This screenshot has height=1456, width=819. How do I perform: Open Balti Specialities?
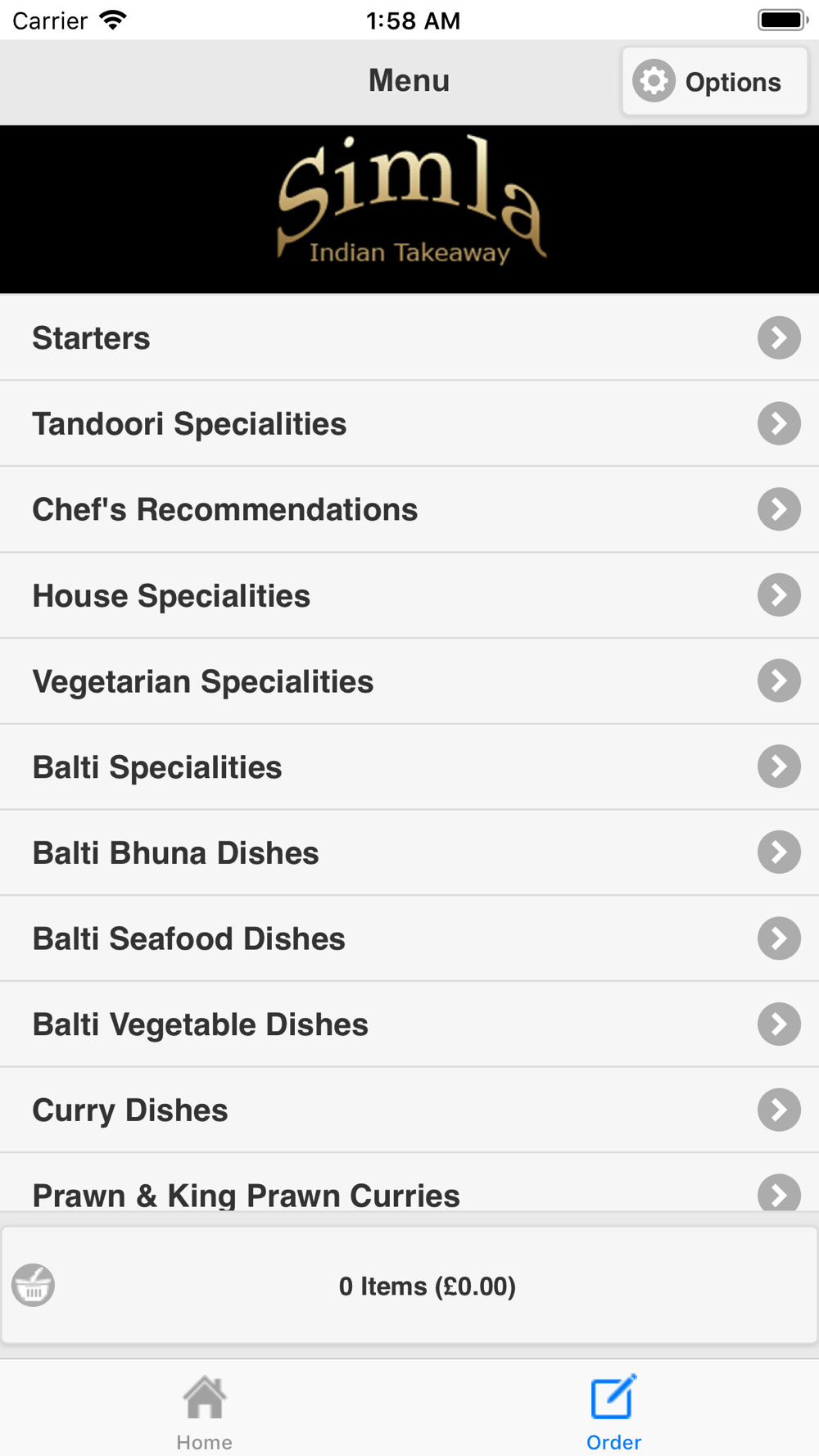pos(409,767)
